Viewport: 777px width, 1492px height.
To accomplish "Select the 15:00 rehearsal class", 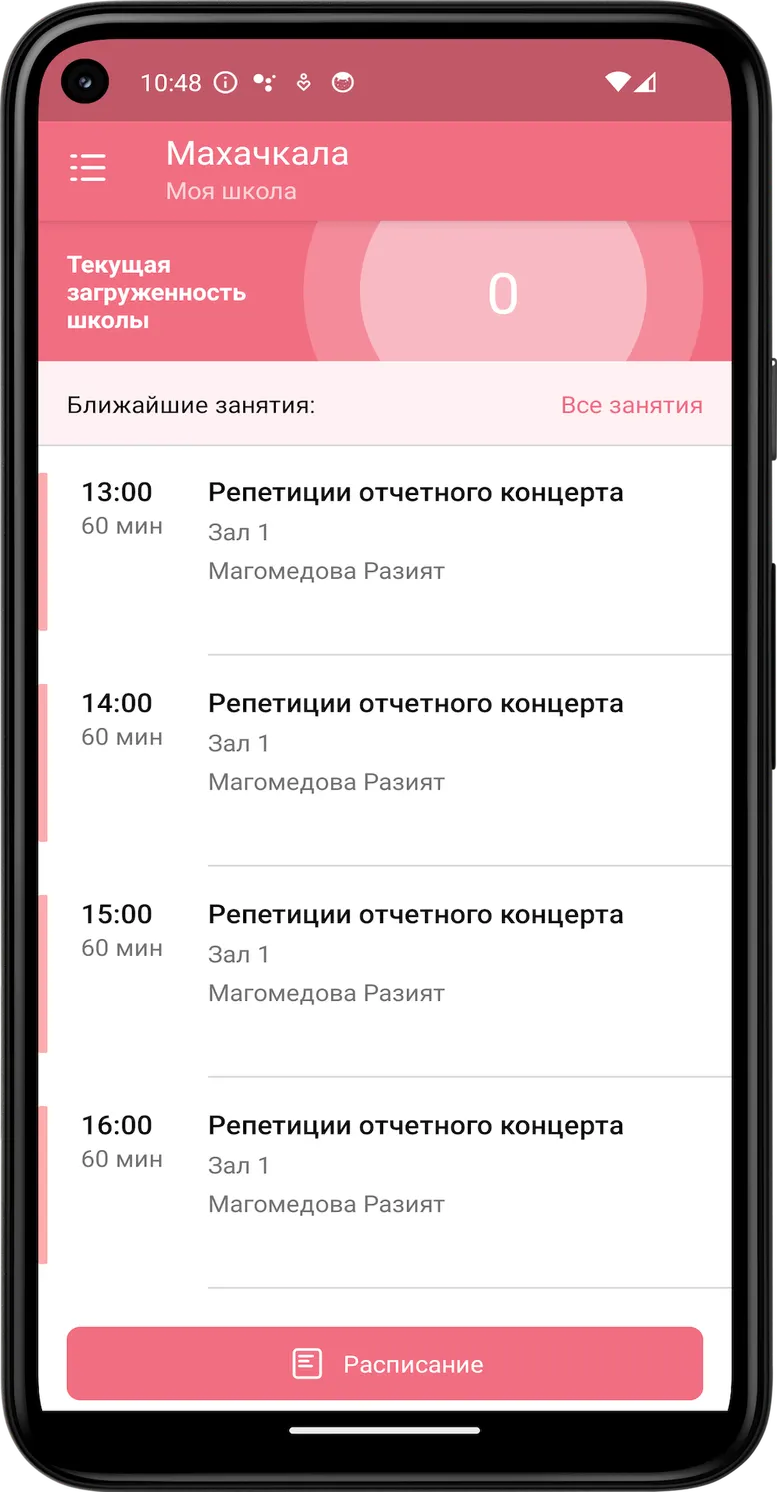I will click(x=385, y=973).
